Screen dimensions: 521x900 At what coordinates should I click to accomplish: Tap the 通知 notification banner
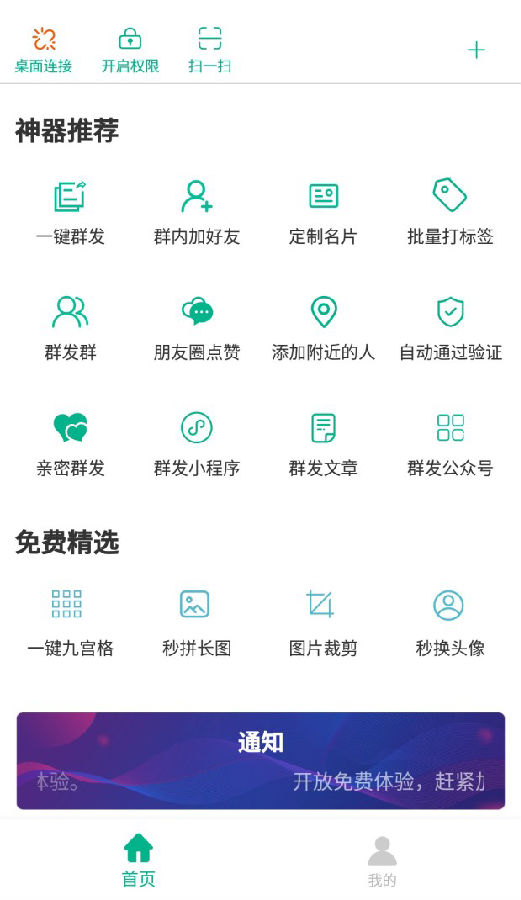click(x=260, y=761)
